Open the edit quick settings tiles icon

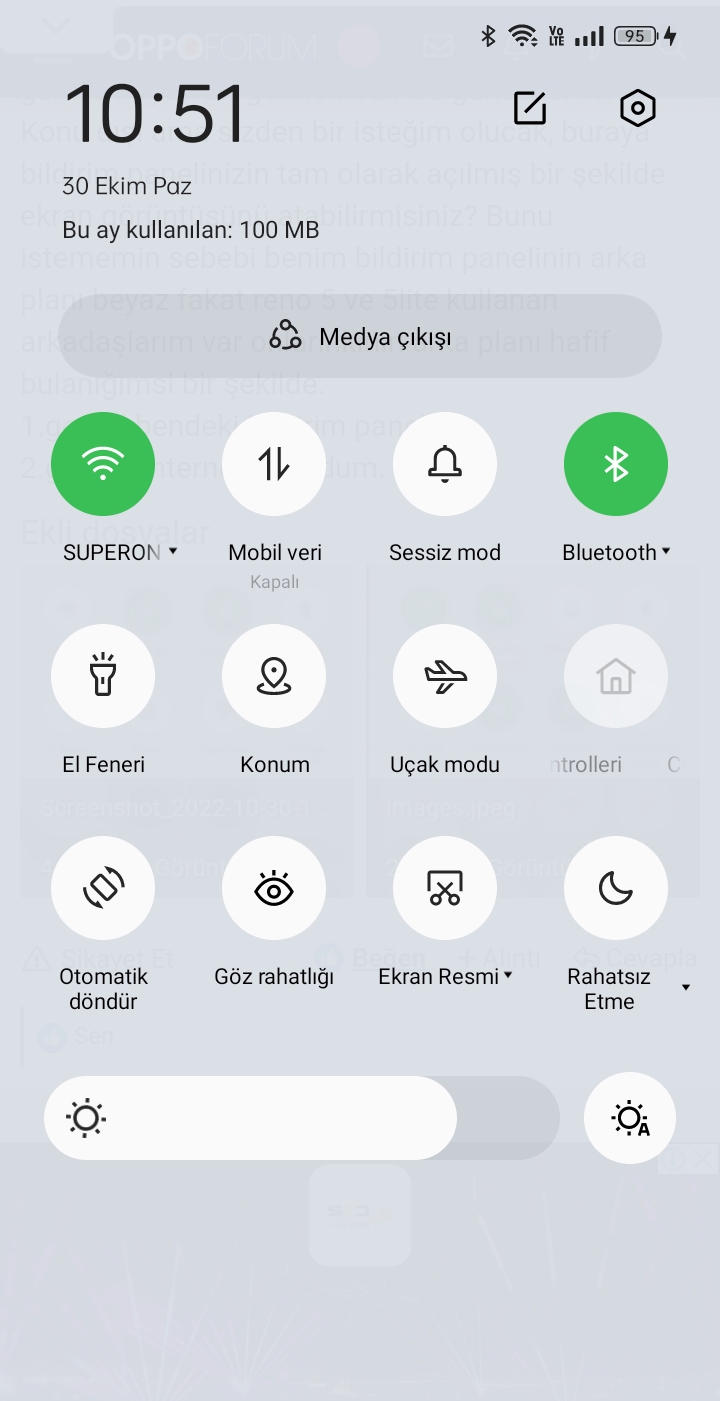click(x=529, y=108)
